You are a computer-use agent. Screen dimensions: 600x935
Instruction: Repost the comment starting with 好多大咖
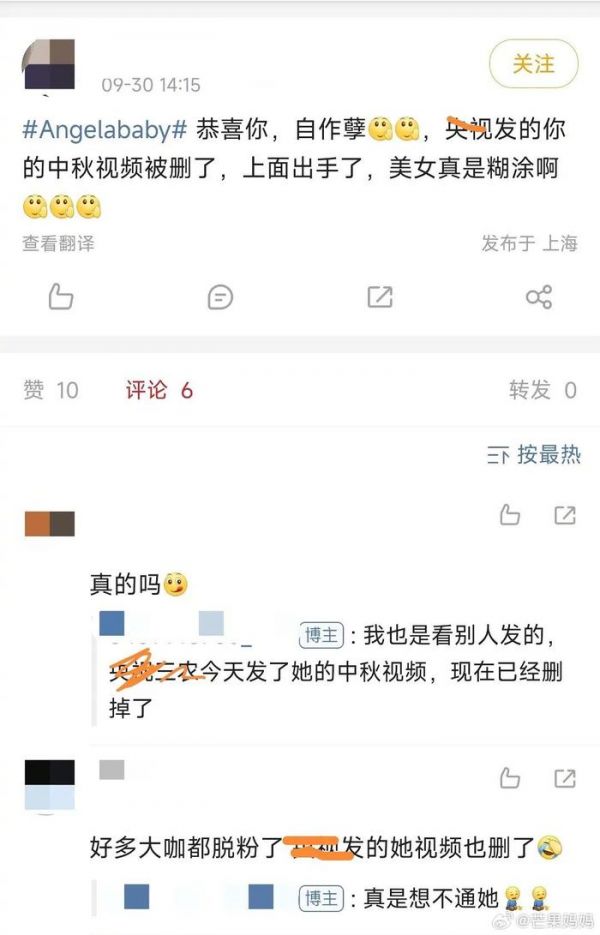(565, 778)
